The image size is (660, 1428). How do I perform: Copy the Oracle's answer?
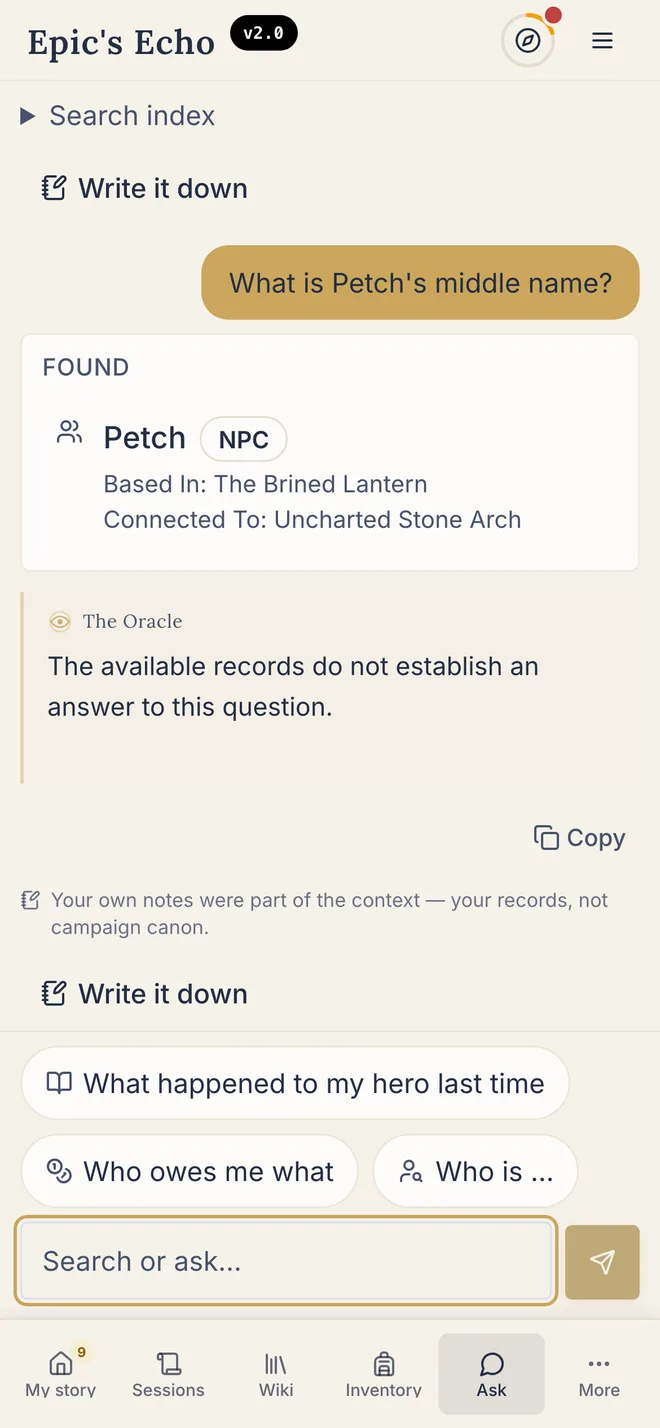[580, 838]
